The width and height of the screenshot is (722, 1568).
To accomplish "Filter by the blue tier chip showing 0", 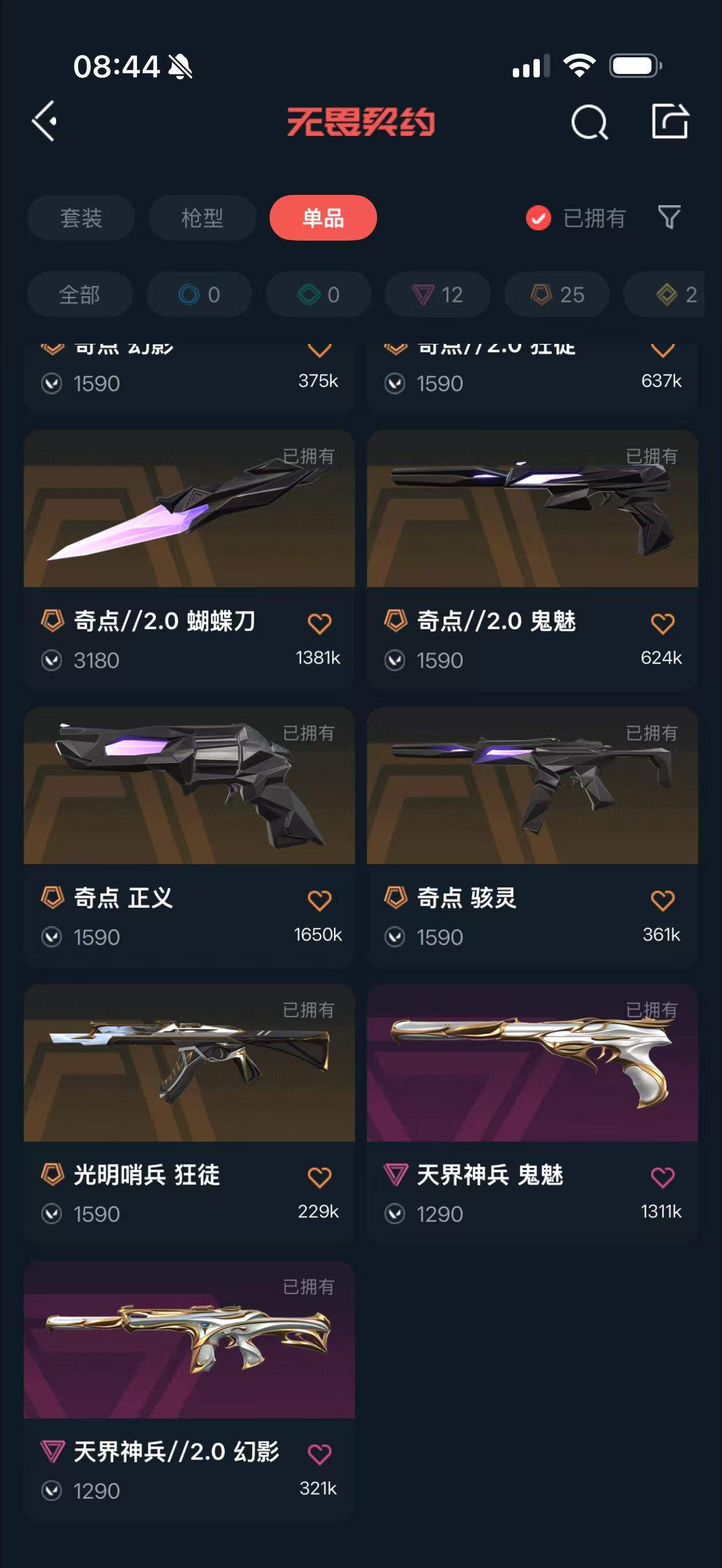I will 199,295.
